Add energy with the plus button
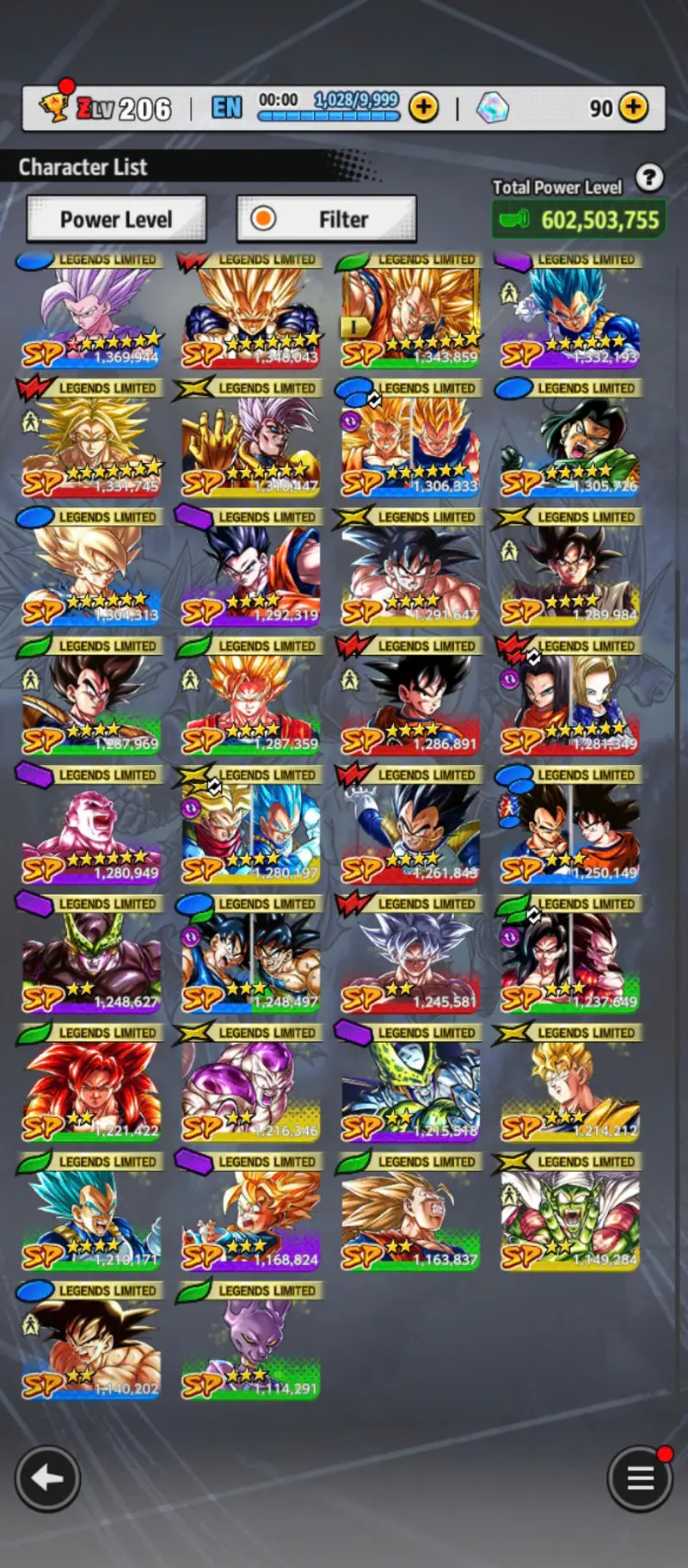The height and width of the screenshot is (1568, 688). [423, 108]
